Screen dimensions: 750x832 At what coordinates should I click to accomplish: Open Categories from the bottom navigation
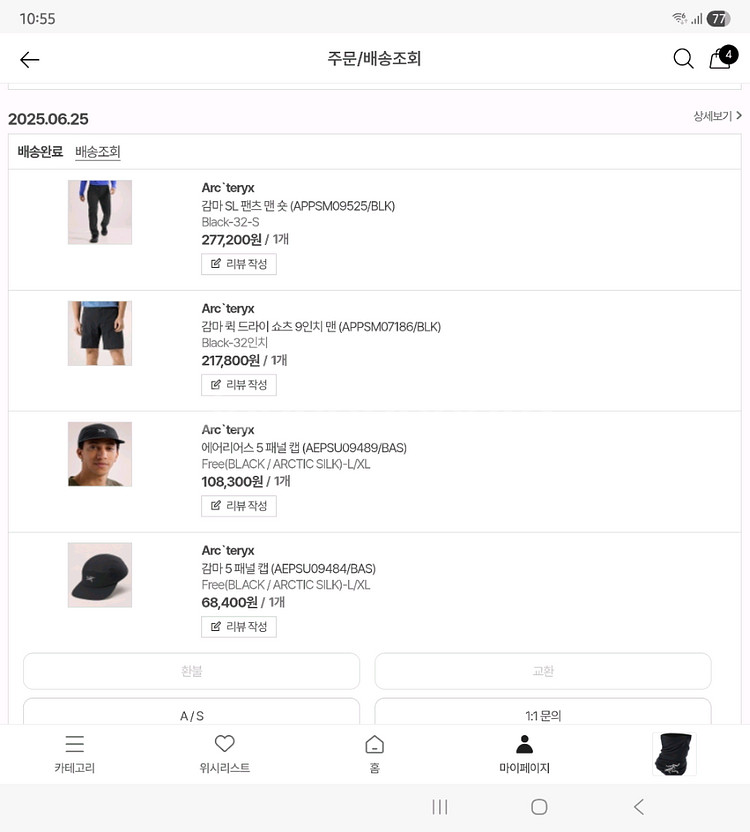(74, 753)
